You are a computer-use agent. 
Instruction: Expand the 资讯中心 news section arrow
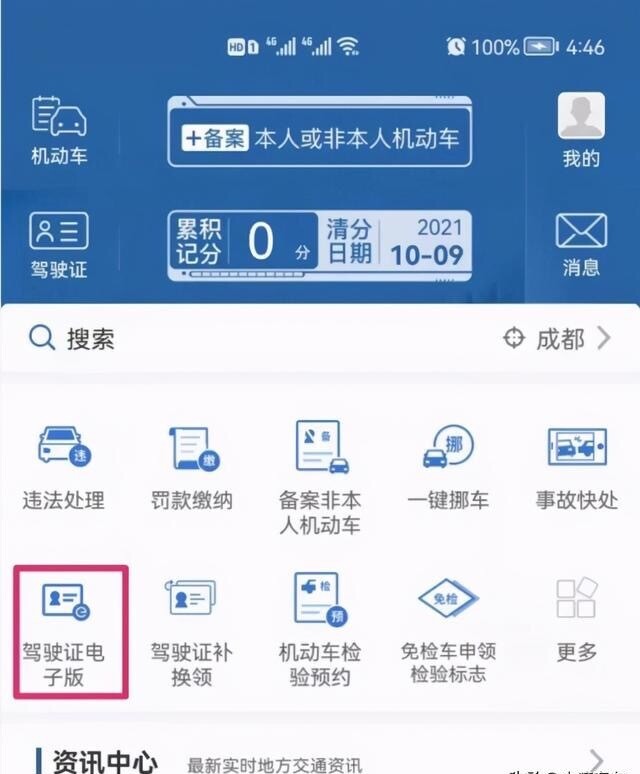(598, 760)
